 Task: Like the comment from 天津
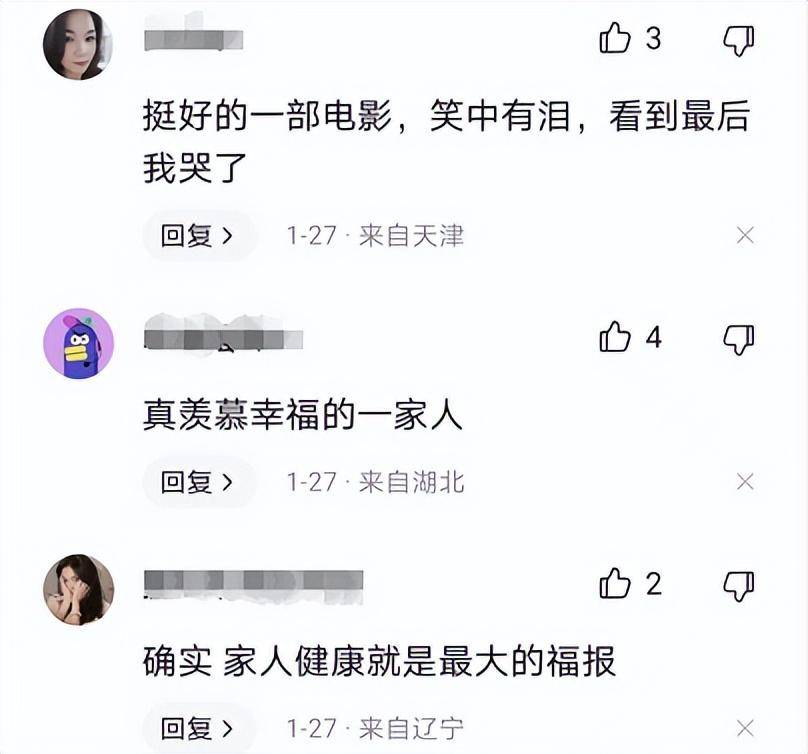(616, 39)
